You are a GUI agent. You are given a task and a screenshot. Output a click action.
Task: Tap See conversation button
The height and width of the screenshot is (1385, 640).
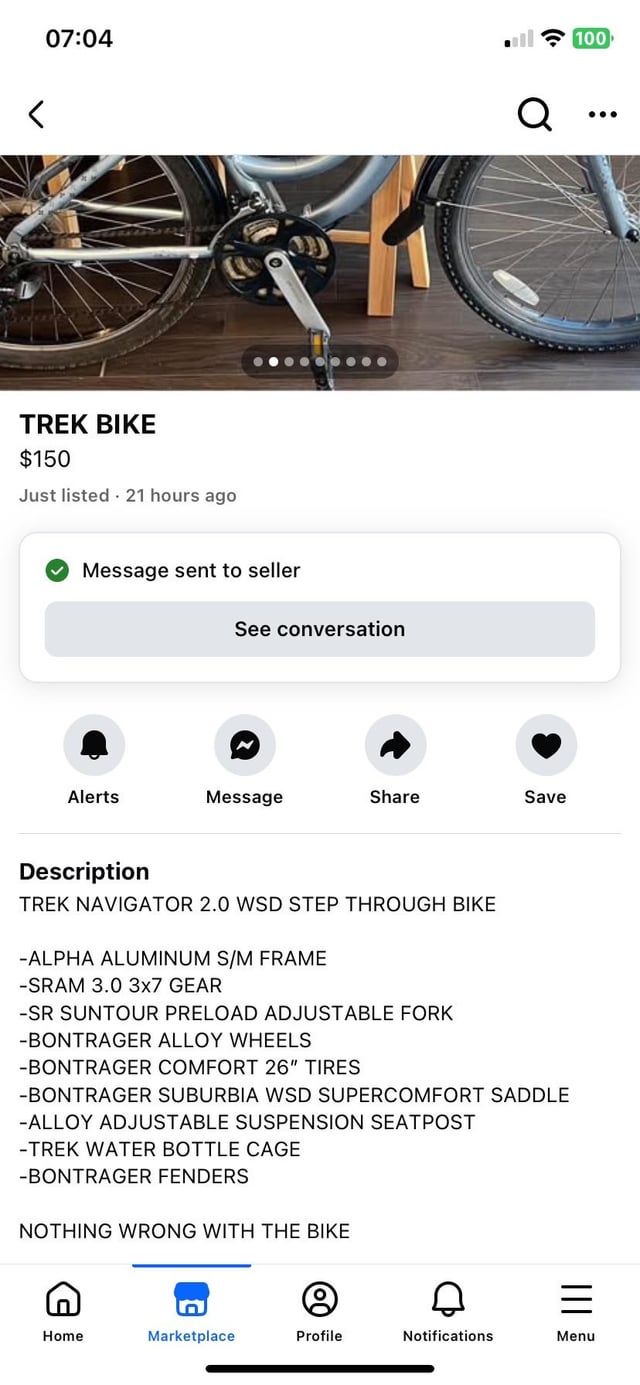(x=320, y=629)
